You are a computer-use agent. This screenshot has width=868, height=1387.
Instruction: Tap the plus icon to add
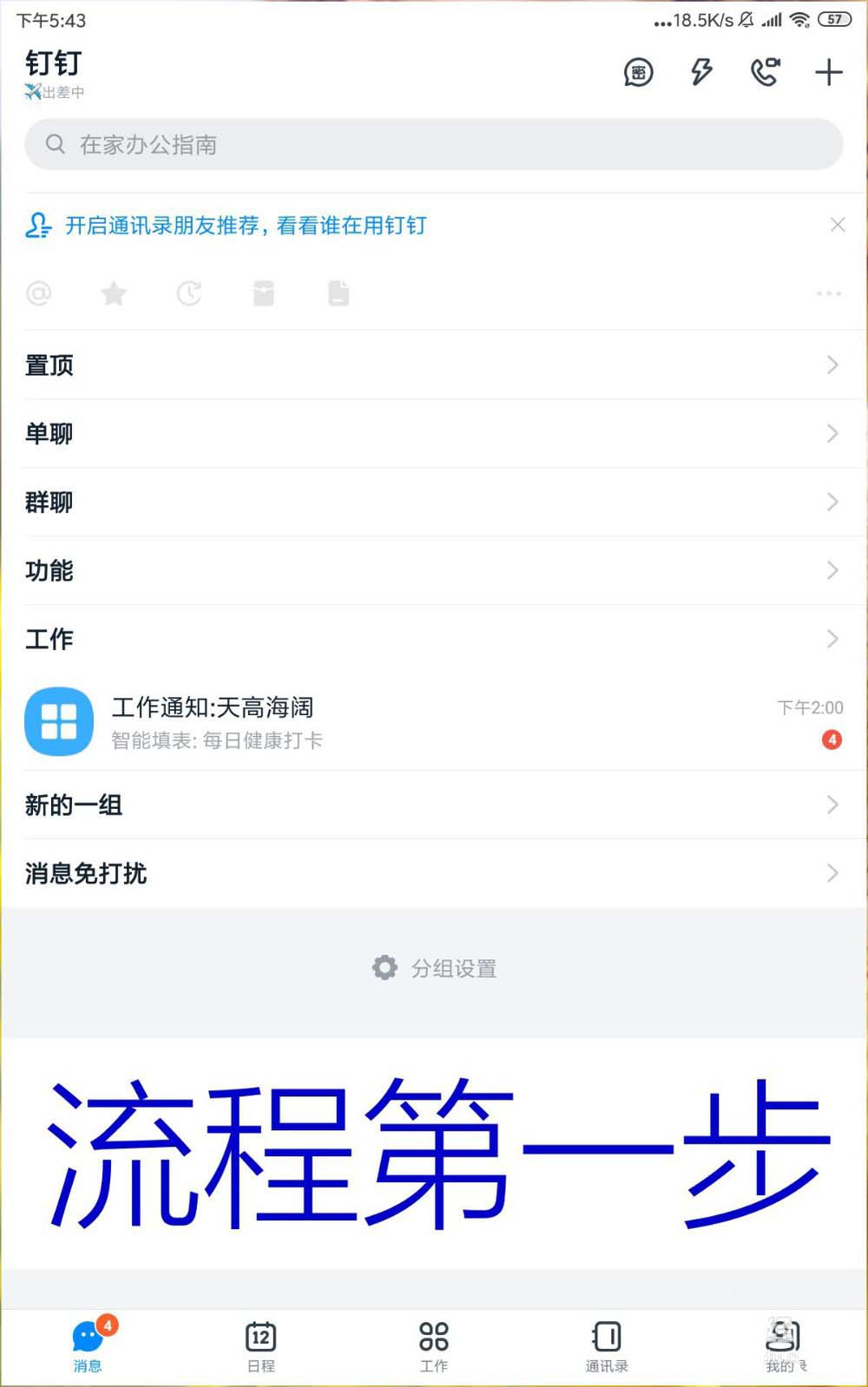point(829,72)
